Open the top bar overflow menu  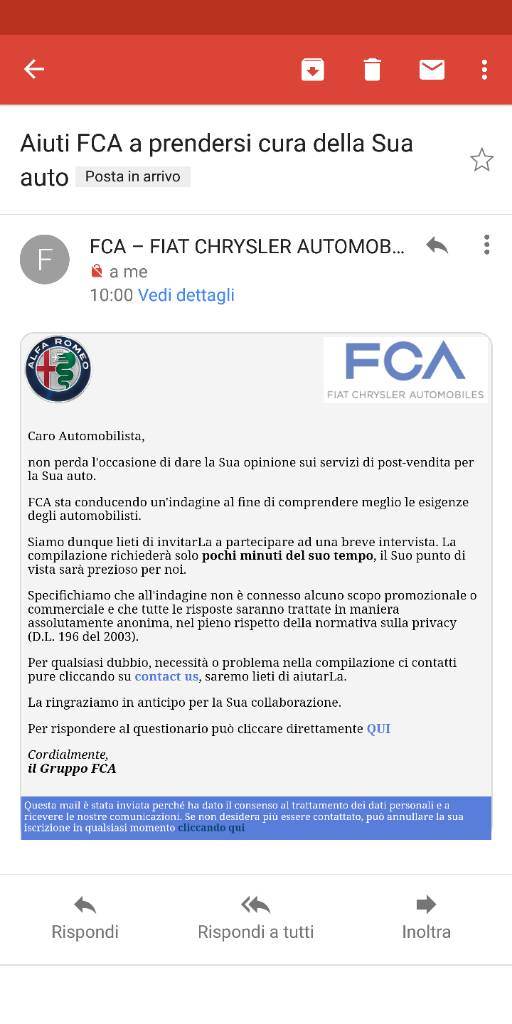coord(485,69)
